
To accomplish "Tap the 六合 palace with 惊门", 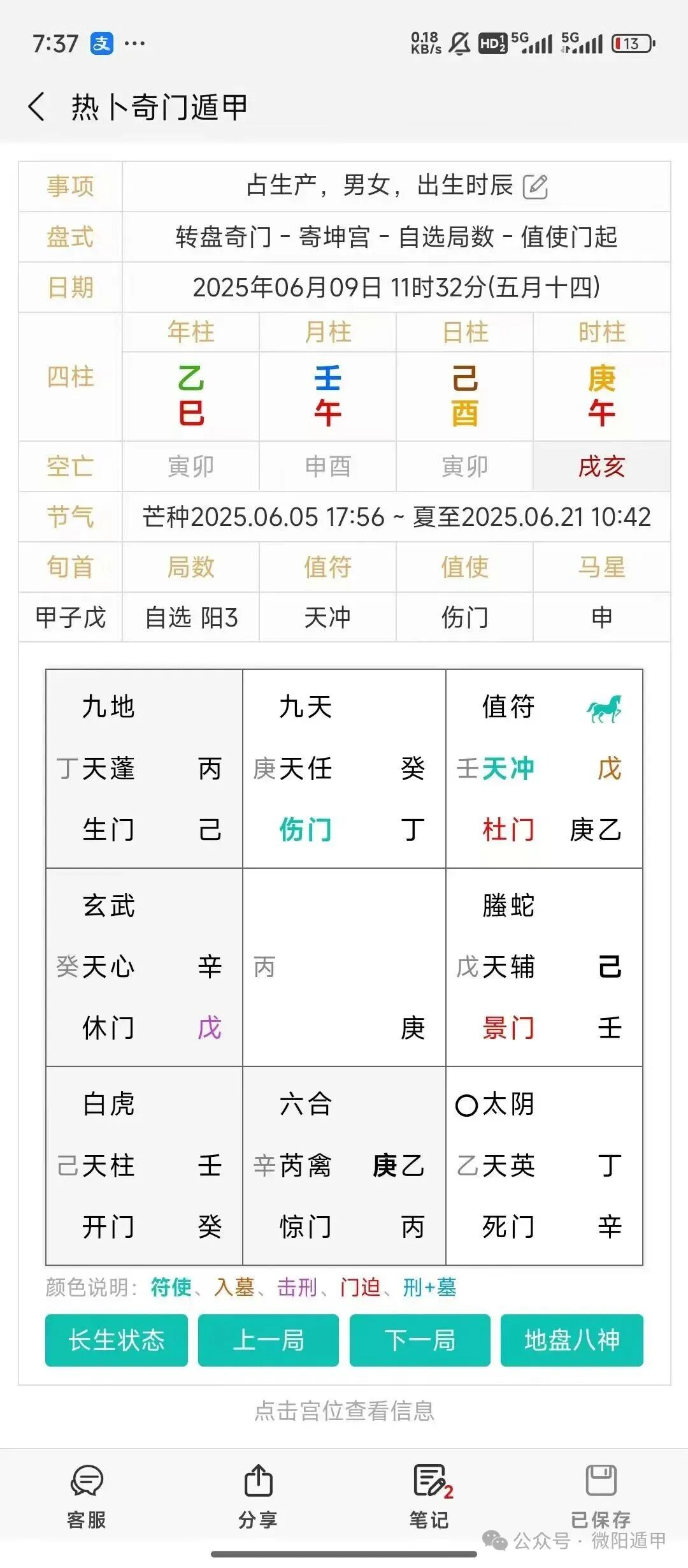I will tap(343, 1163).
